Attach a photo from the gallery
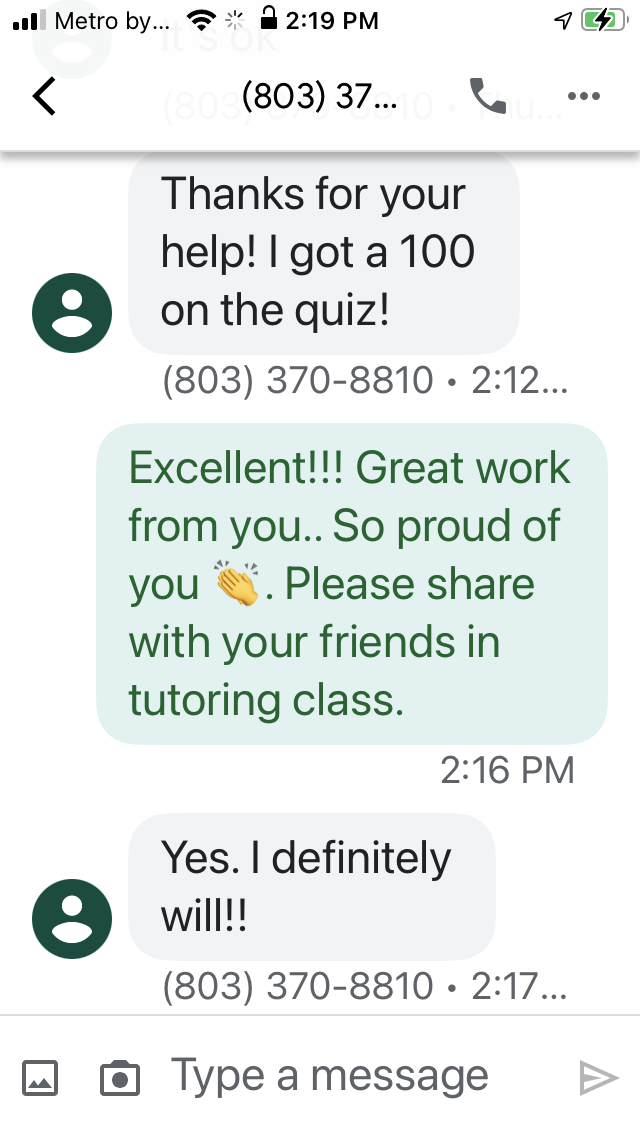The height and width of the screenshot is (1136, 640). (40, 1078)
